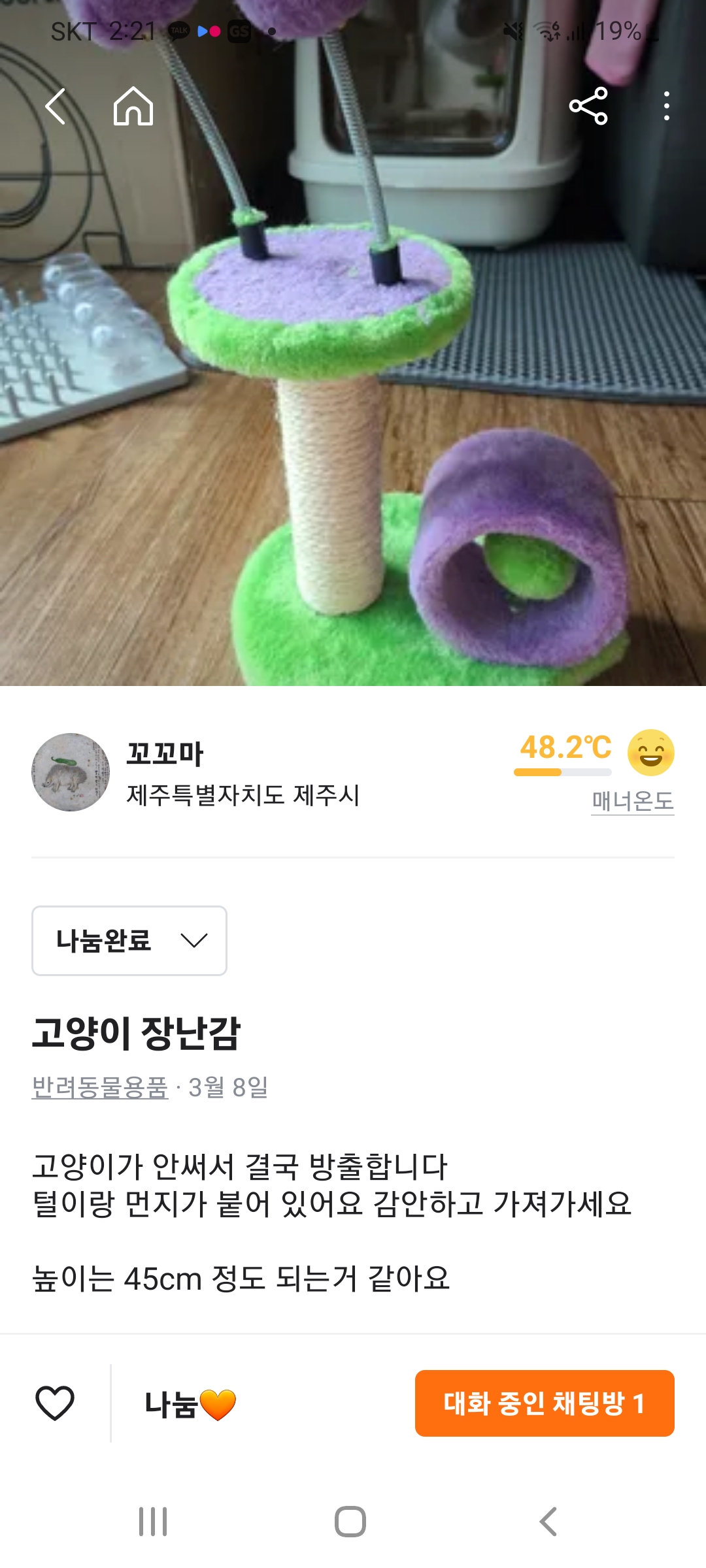Expand the 나눔완료 status dropdown
The width and height of the screenshot is (706, 1568).
pyautogui.click(x=129, y=941)
